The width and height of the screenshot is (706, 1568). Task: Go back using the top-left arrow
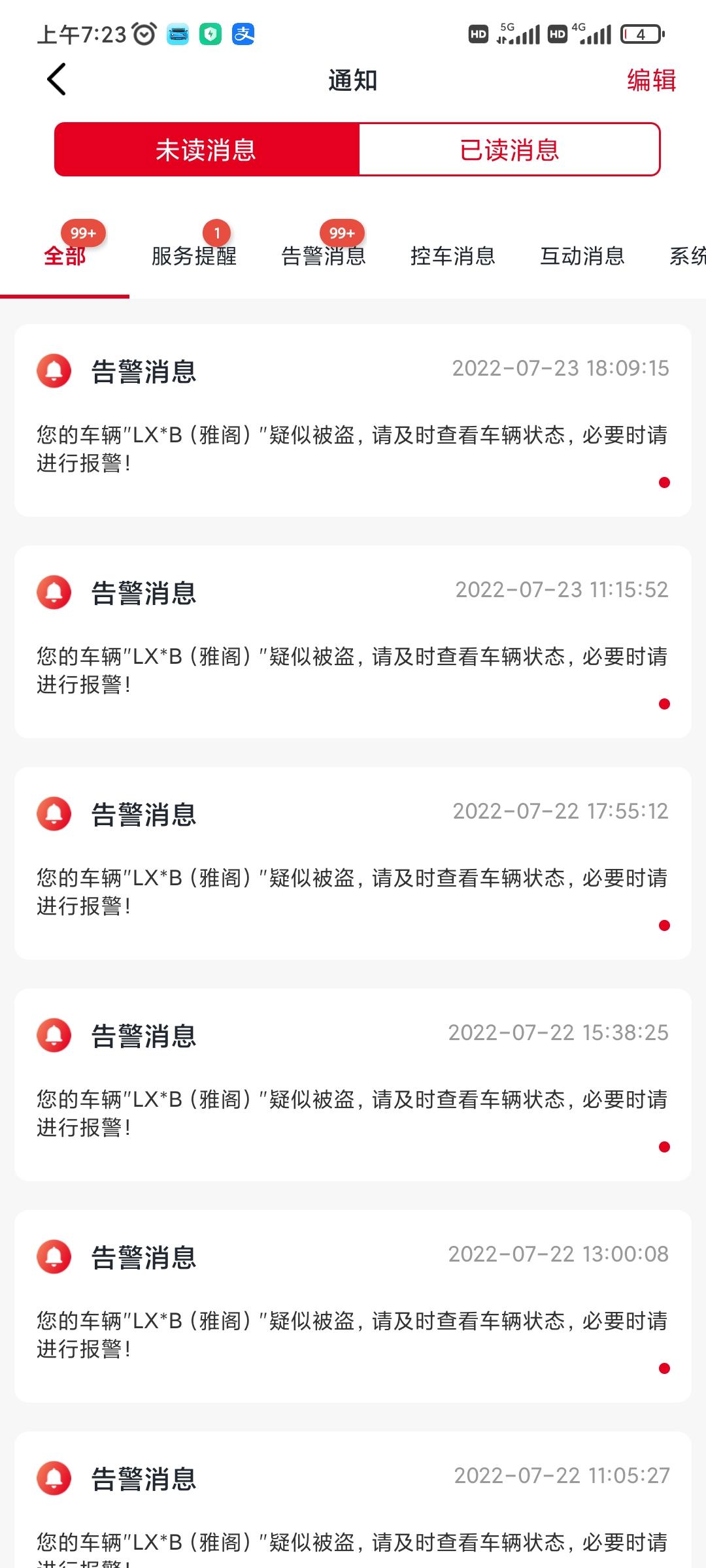click(x=57, y=80)
